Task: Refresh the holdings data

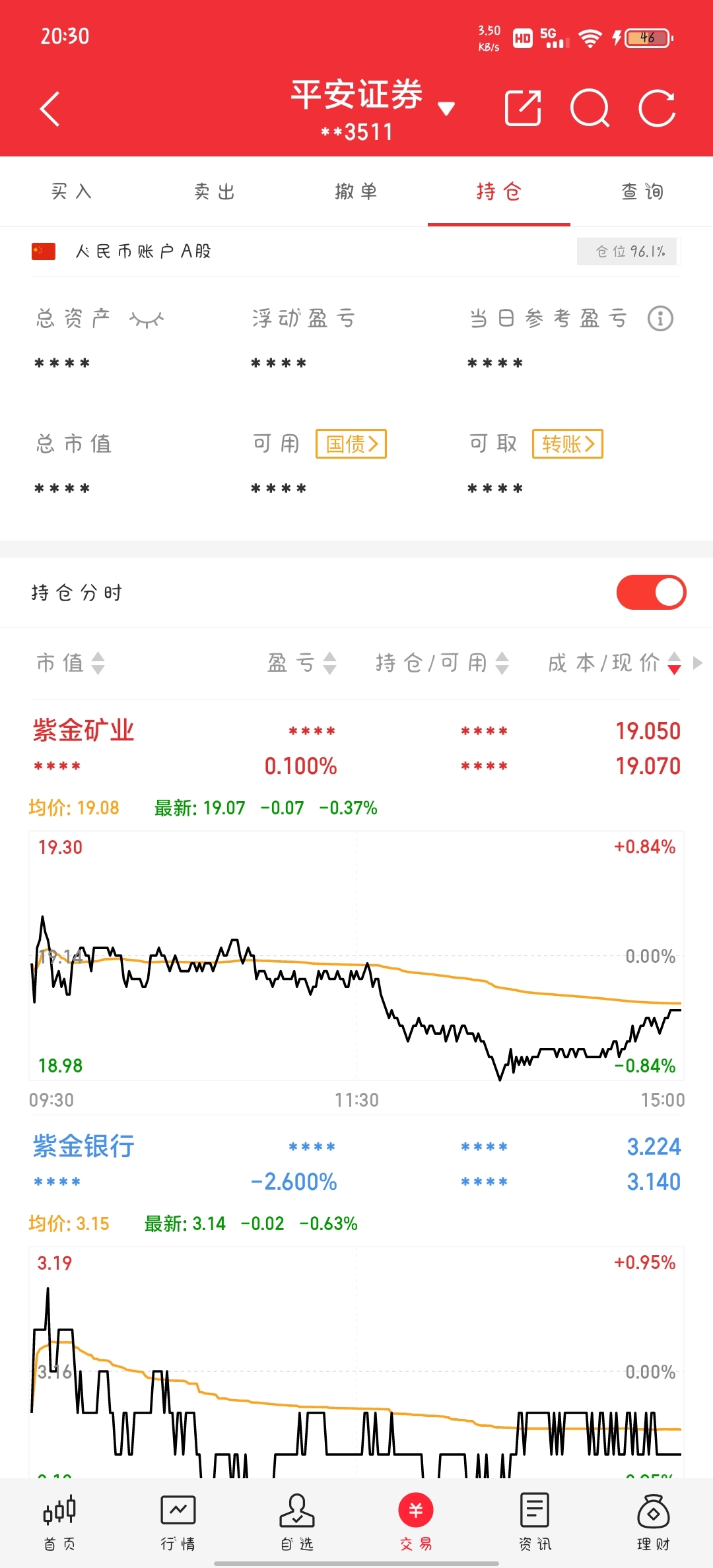Action: click(x=658, y=108)
